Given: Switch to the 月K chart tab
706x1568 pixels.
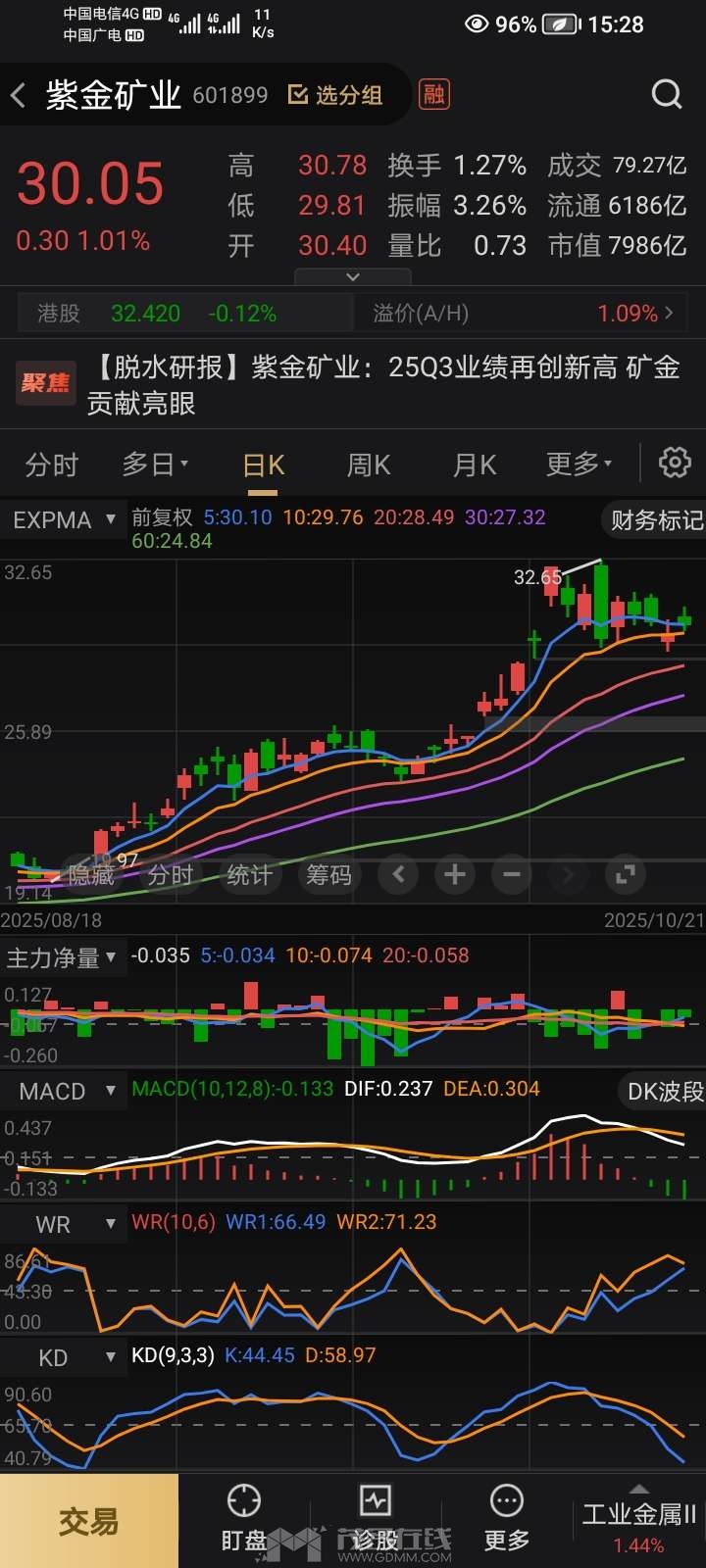Looking at the screenshot, I should [x=475, y=464].
